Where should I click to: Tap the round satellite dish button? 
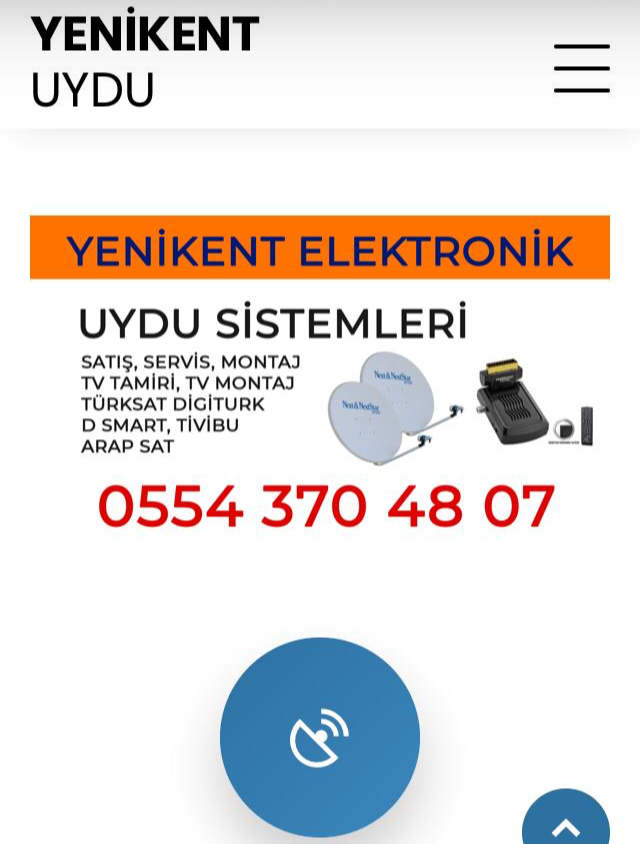(x=320, y=737)
